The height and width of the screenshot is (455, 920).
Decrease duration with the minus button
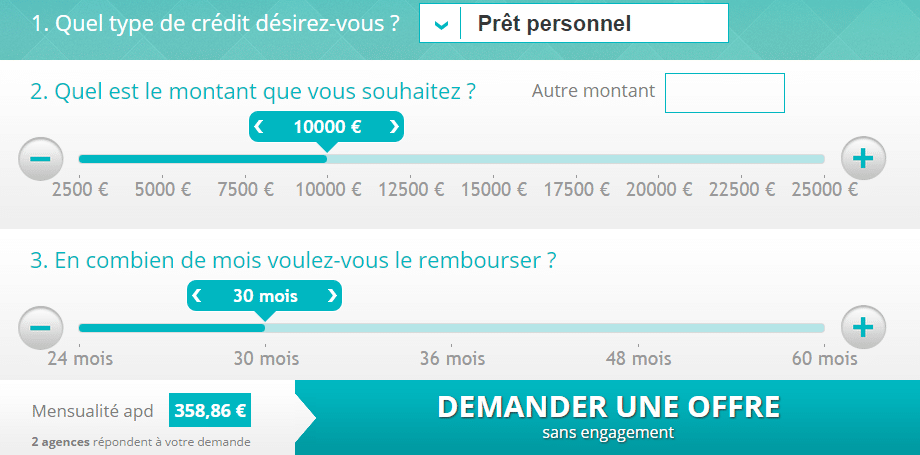[x=41, y=327]
